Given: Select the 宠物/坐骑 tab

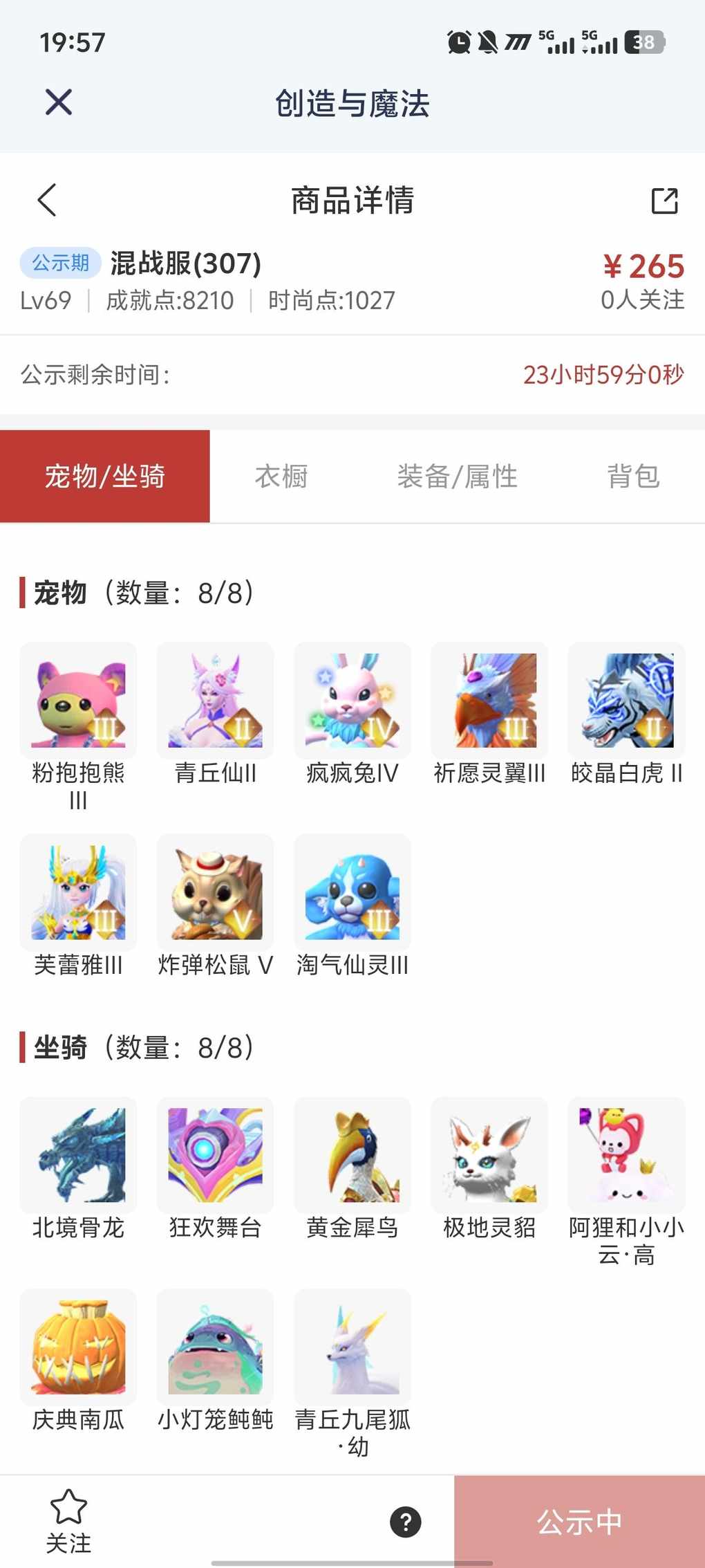Looking at the screenshot, I should pyautogui.click(x=105, y=476).
